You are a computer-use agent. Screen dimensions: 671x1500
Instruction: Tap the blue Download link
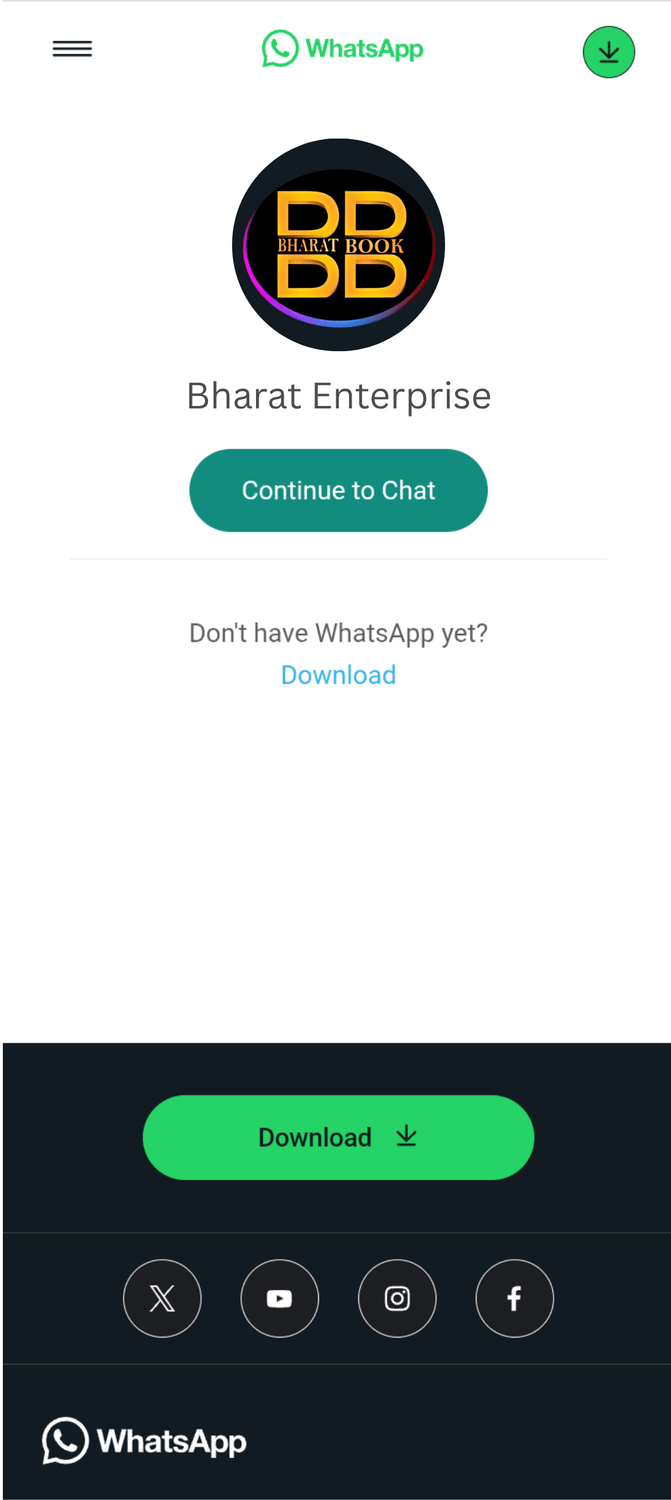click(x=338, y=675)
